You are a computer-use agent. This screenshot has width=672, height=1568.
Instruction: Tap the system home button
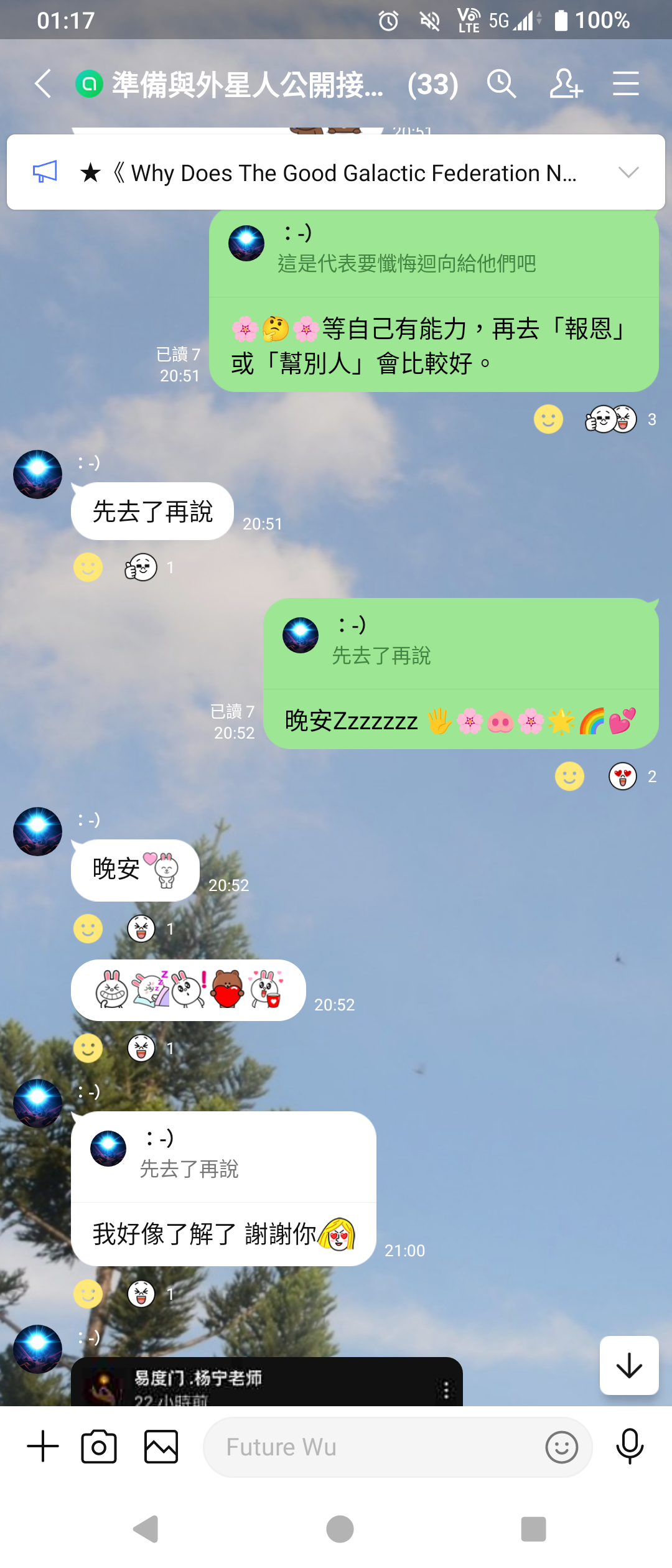pyautogui.click(x=340, y=1529)
